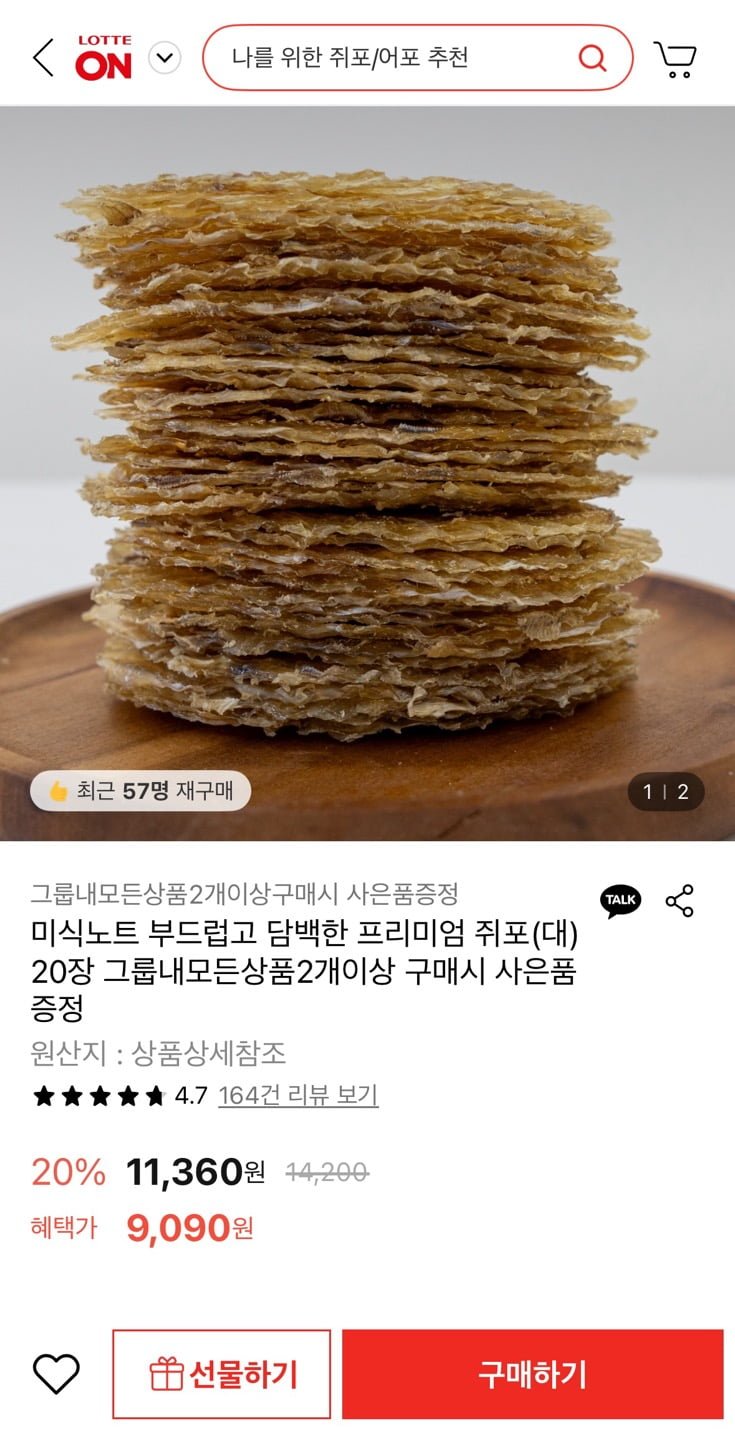Tap the 선물하기 gift button
Screen dimensions: 735x1440
[x=222, y=1374]
